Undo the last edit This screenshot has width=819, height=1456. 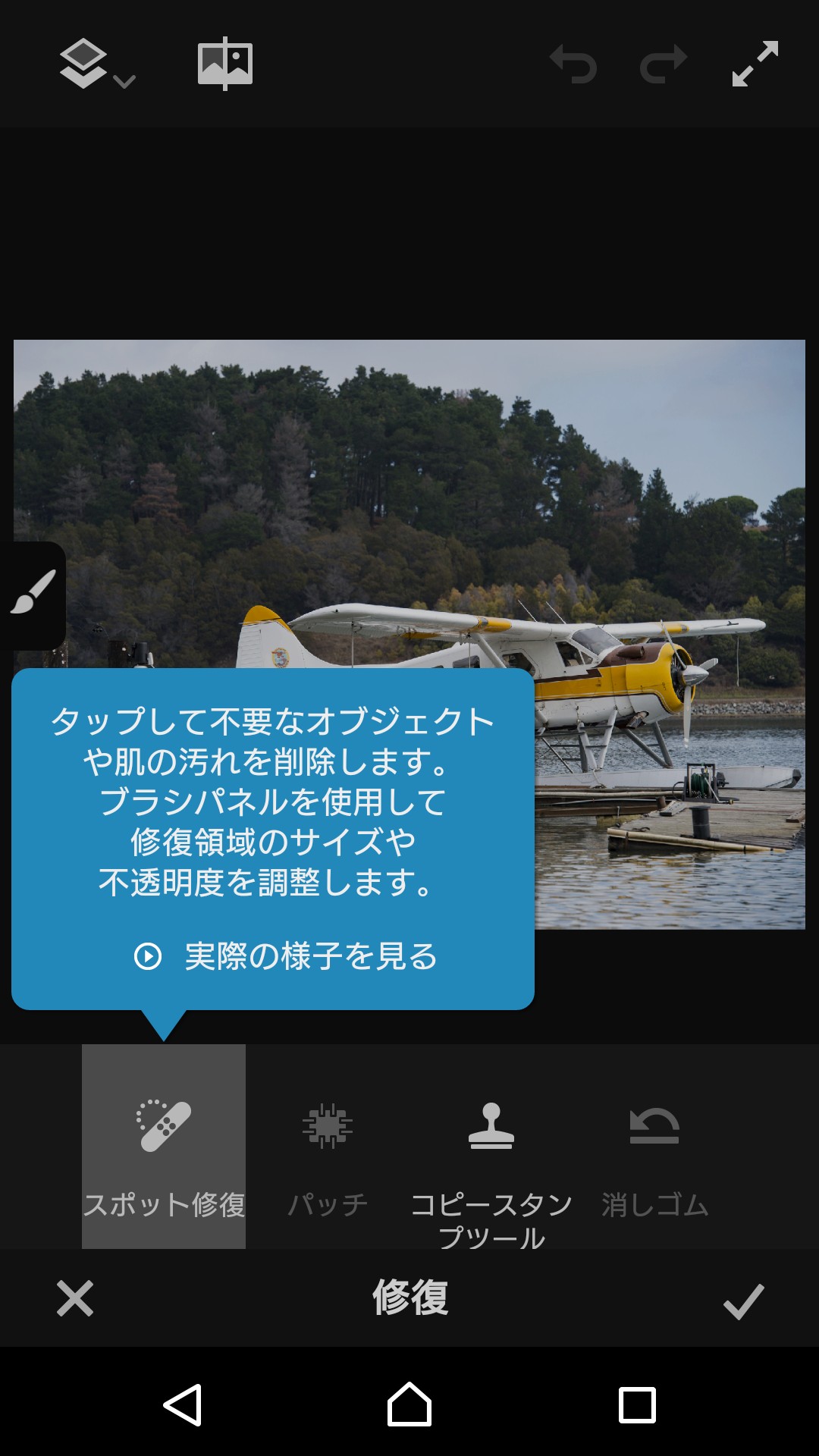click(573, 64)
